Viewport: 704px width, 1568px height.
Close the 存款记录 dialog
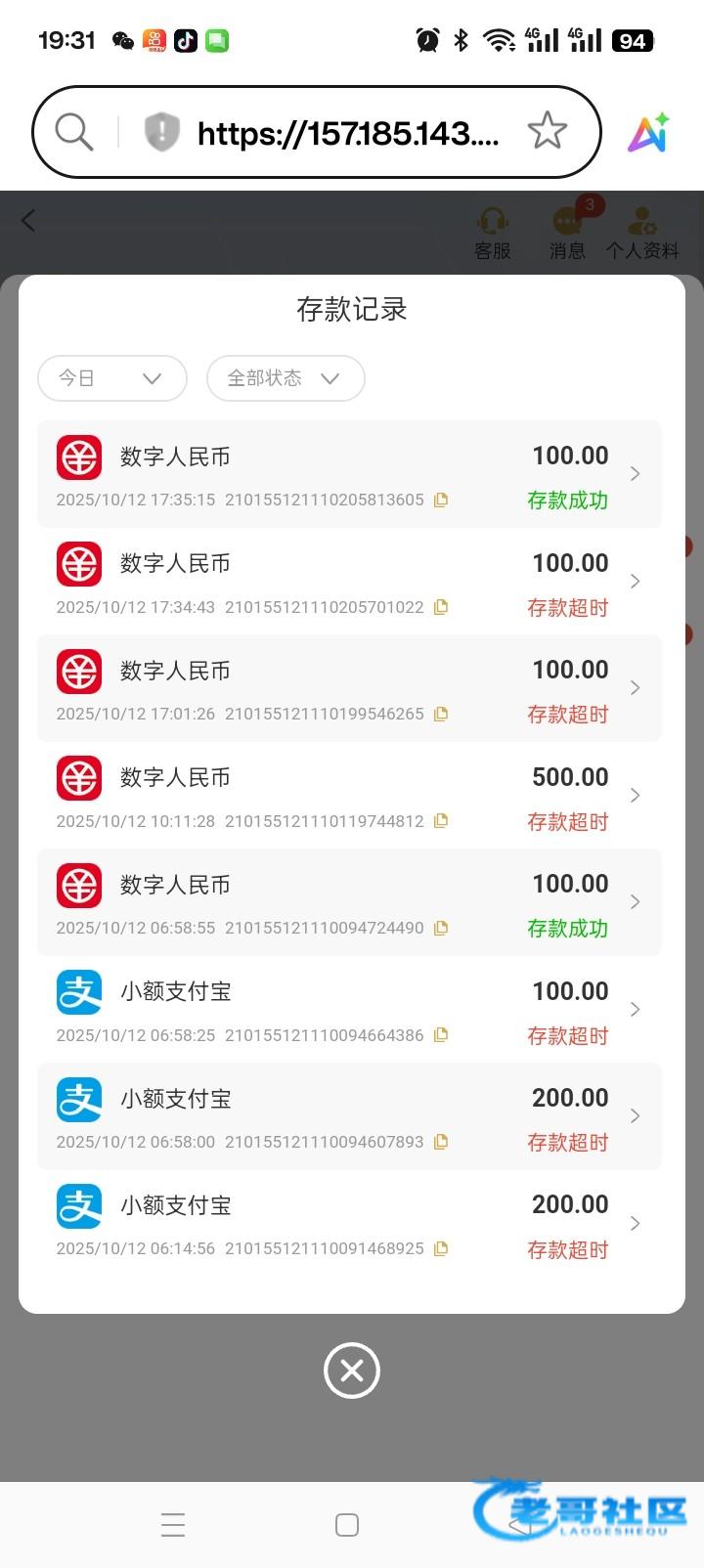pos(352,1371)
